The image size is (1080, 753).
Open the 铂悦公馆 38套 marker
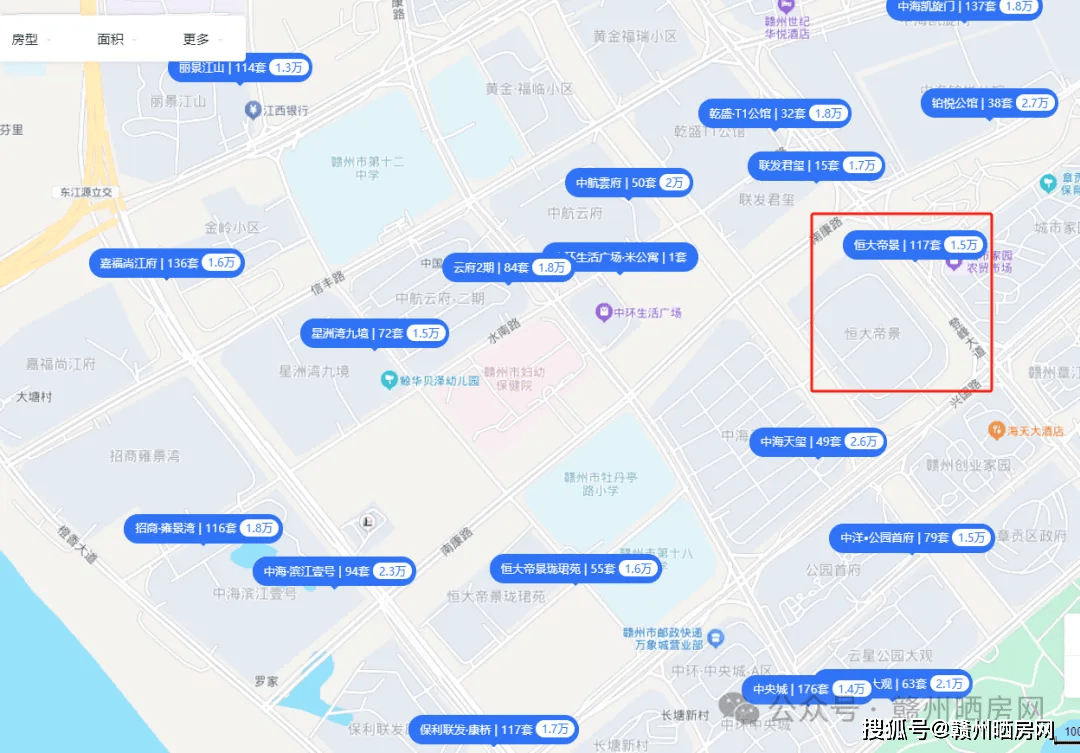click(x=988, y=103)
